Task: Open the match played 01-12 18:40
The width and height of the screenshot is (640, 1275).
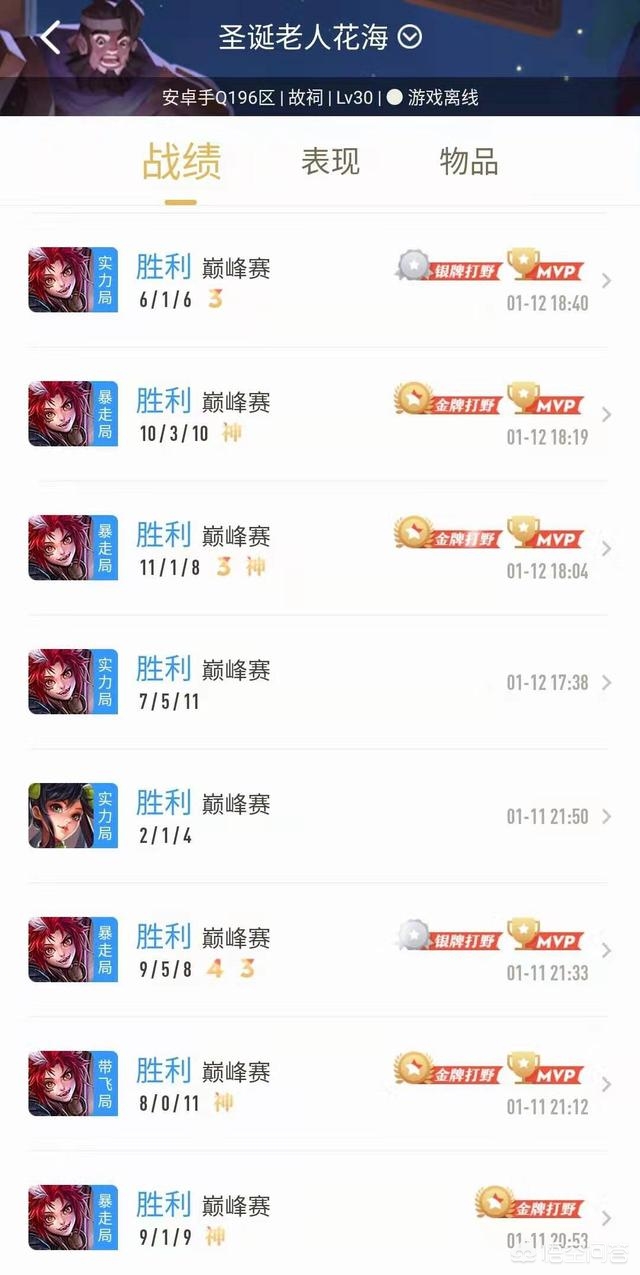Action: coord(320,281)
